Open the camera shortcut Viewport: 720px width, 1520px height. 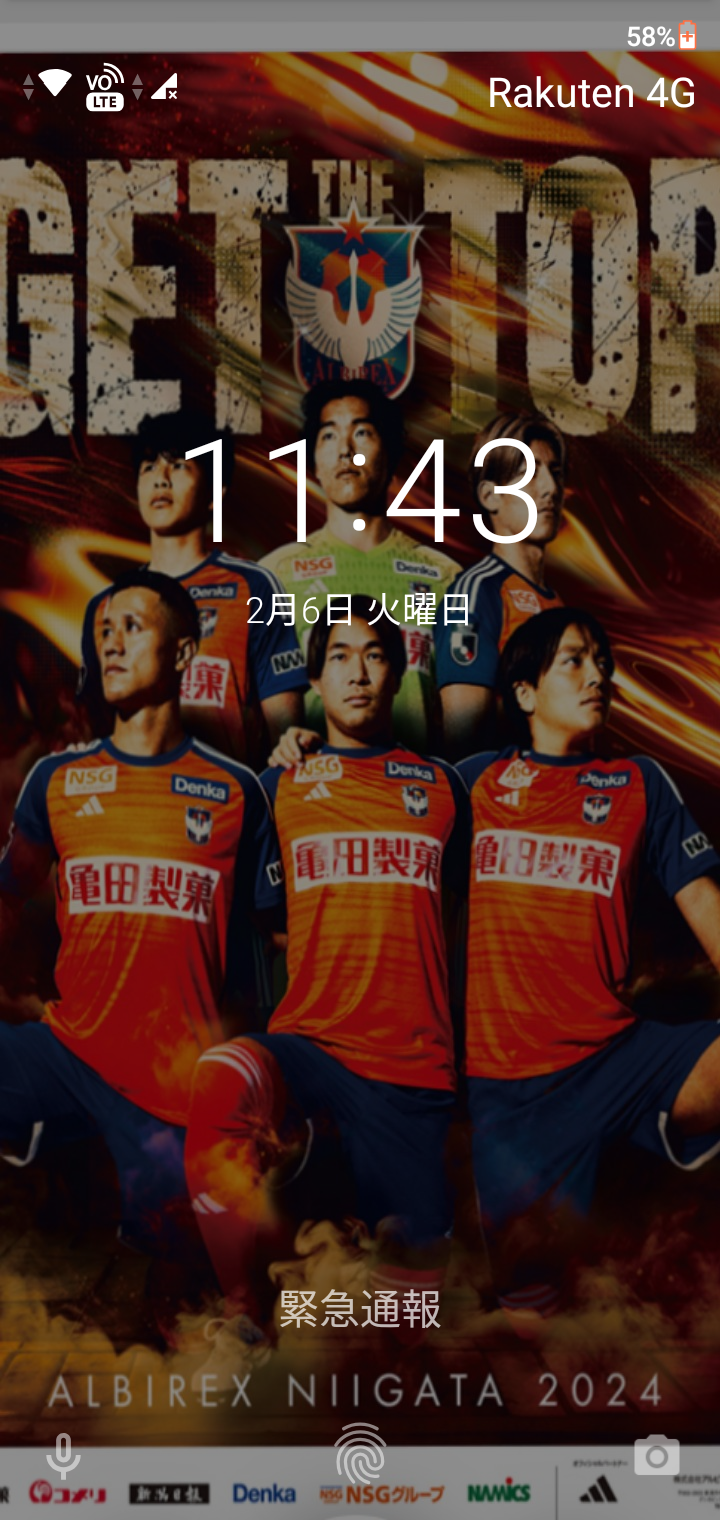656,1456
